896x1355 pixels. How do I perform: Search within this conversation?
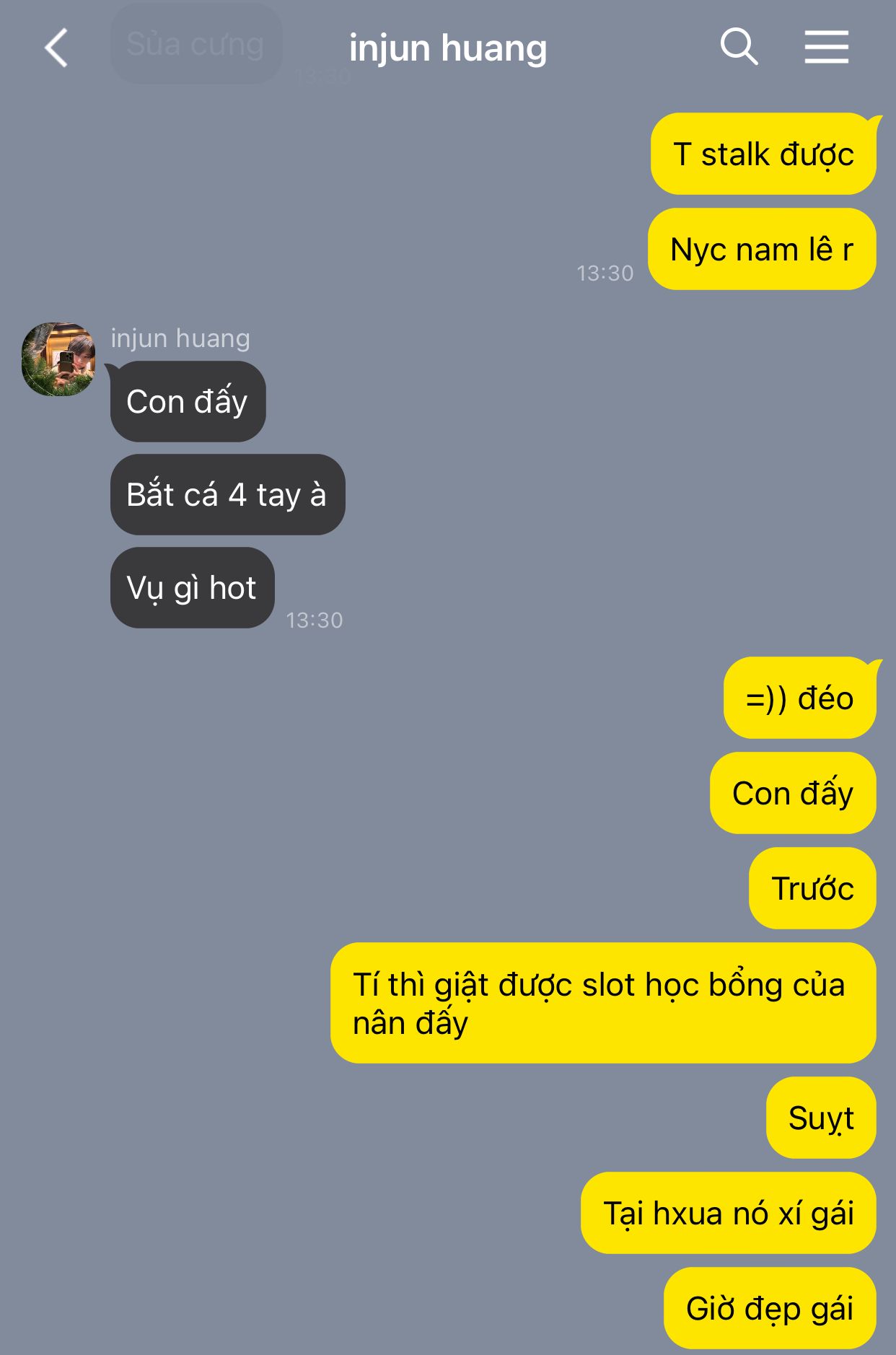pos(739,48)
